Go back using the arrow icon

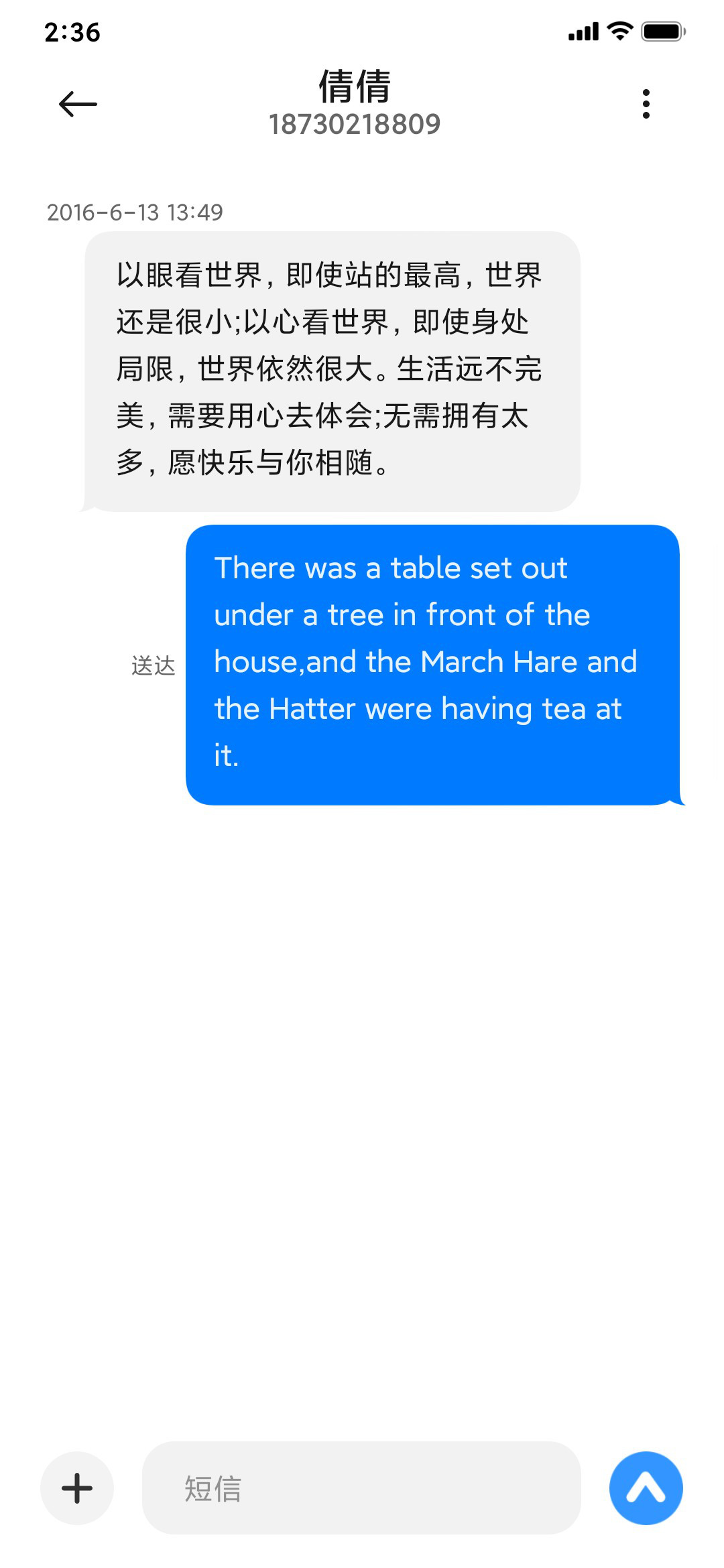78,104
